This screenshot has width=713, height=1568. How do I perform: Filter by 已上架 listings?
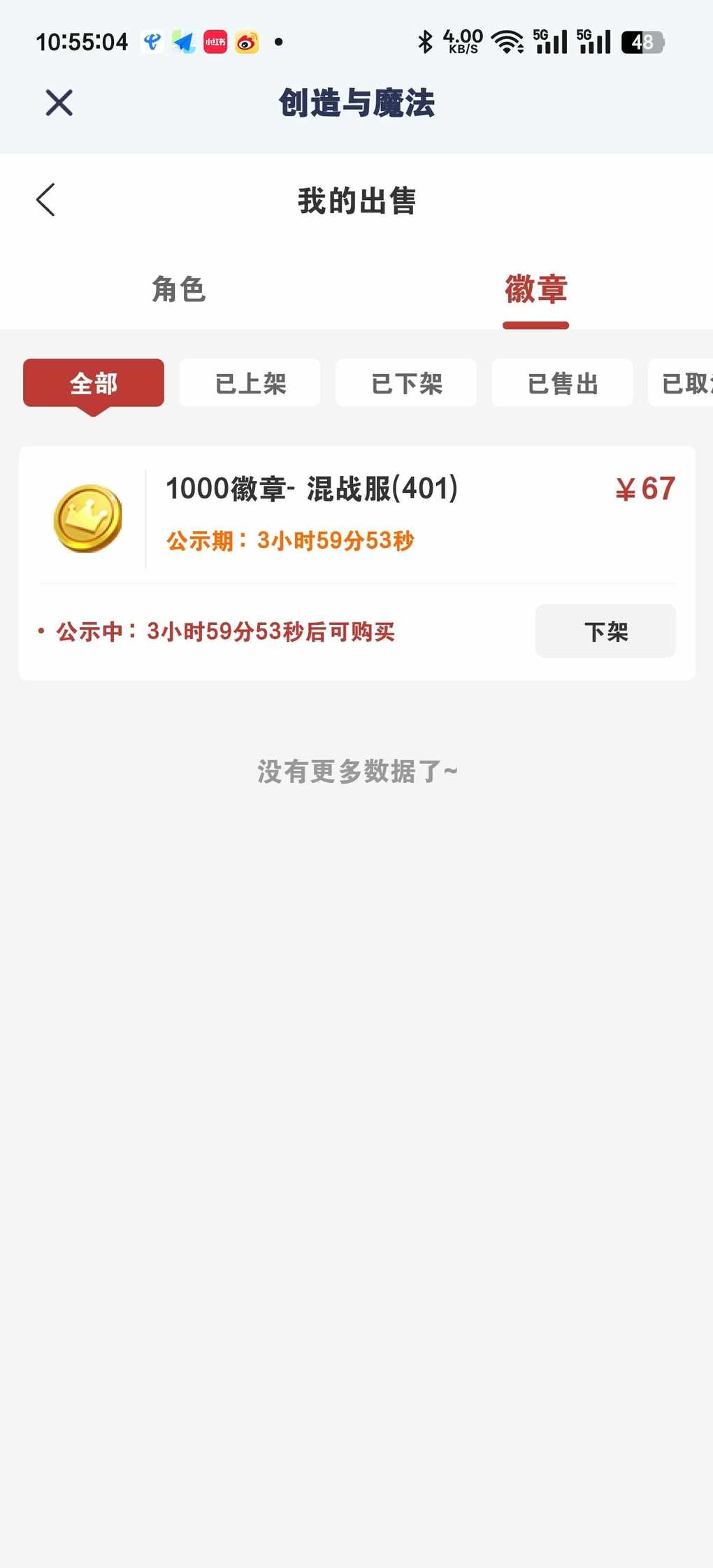250,383
